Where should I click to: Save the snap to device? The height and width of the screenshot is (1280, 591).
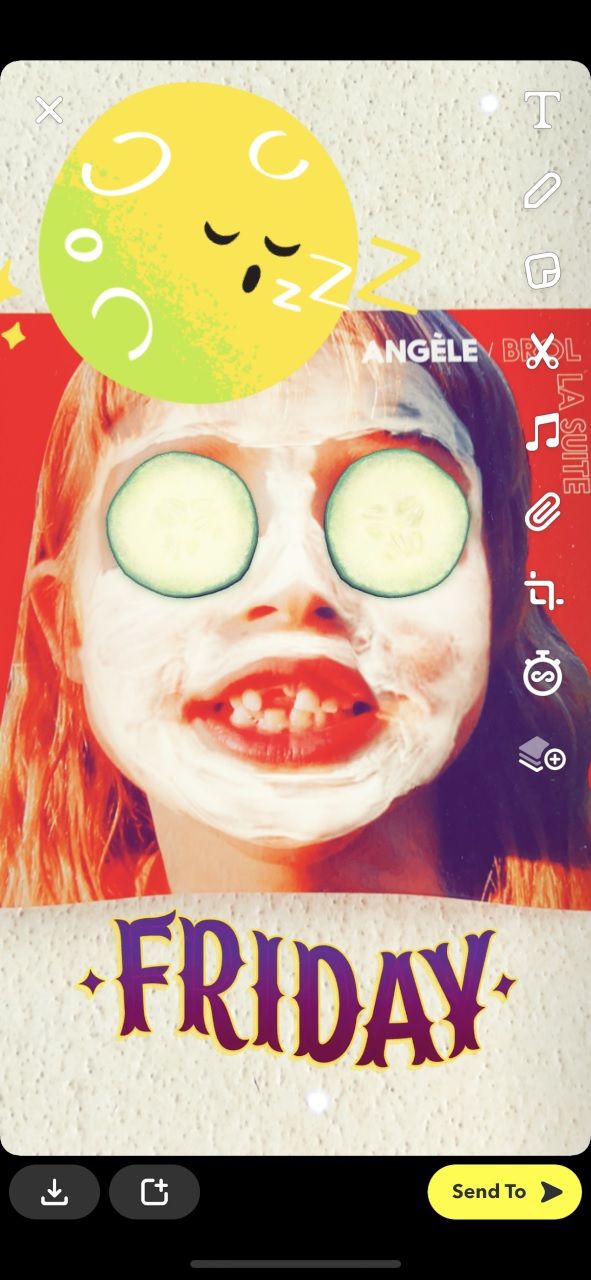click(x=54, y=1192)
